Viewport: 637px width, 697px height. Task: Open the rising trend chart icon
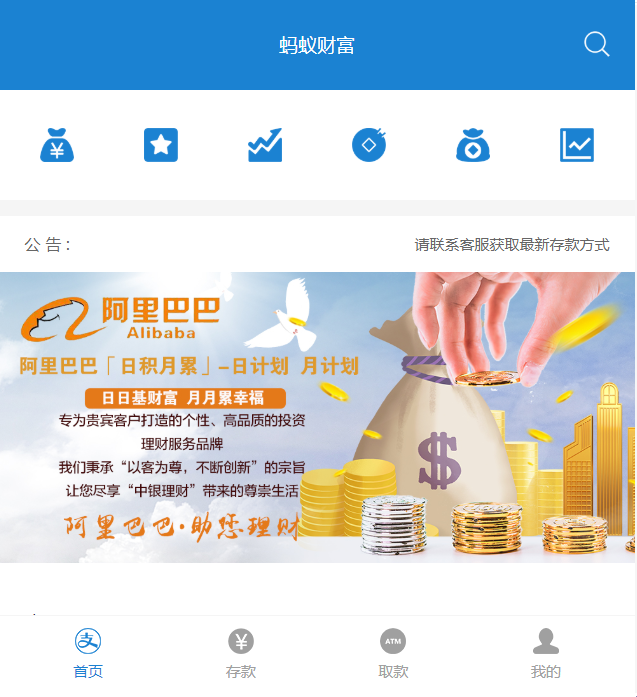pyautogui.click(x=265, y=146)
